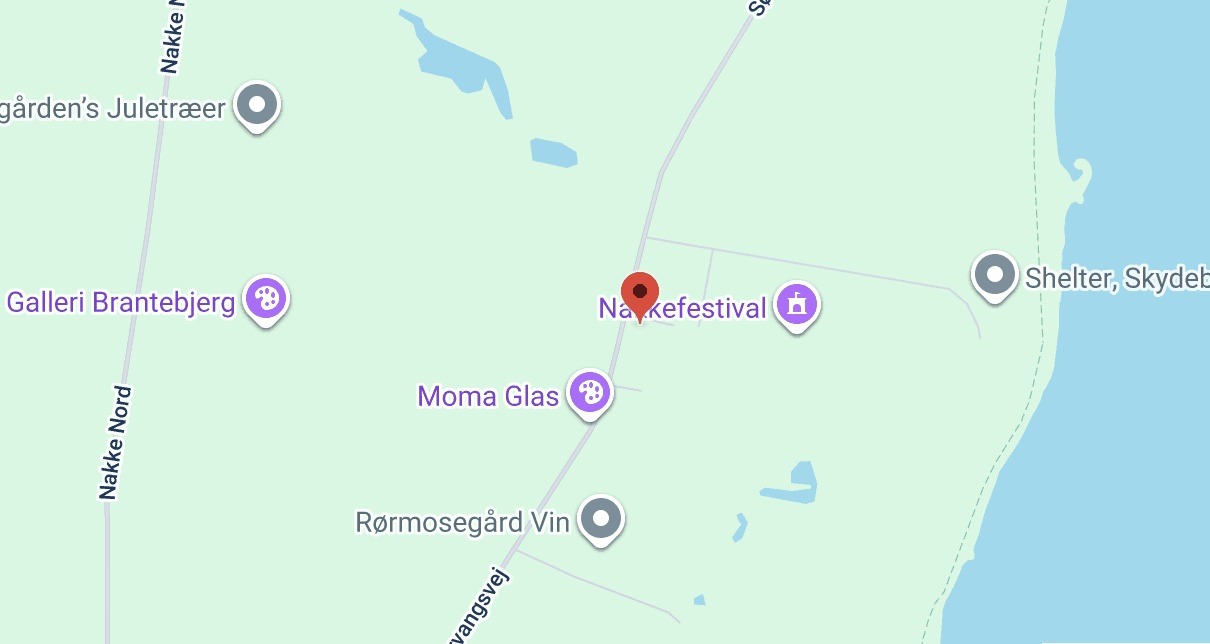Screen dimensions: 1210x644
Task: Open the Nakkefestival place marker
Action: pos(797,304)
